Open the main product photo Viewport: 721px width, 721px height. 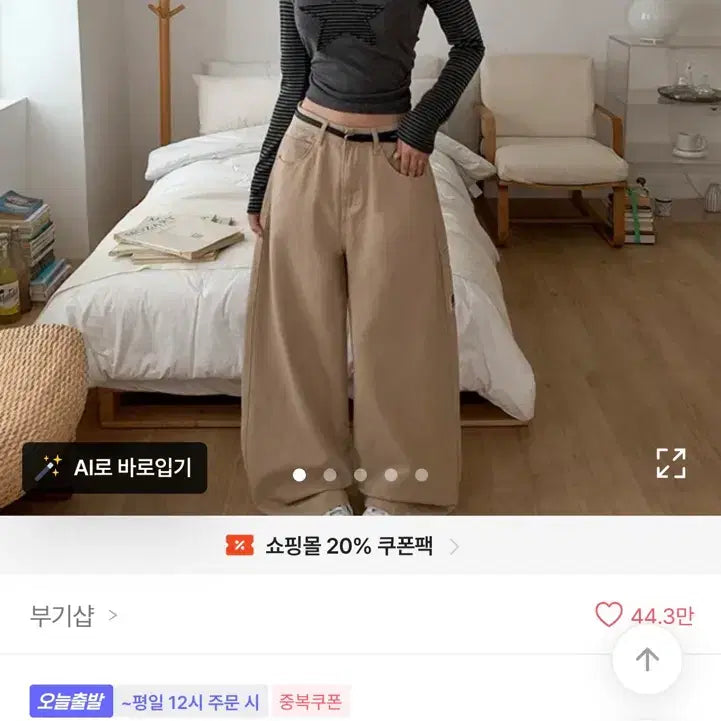pyautogui.click(x=360, y=250)
